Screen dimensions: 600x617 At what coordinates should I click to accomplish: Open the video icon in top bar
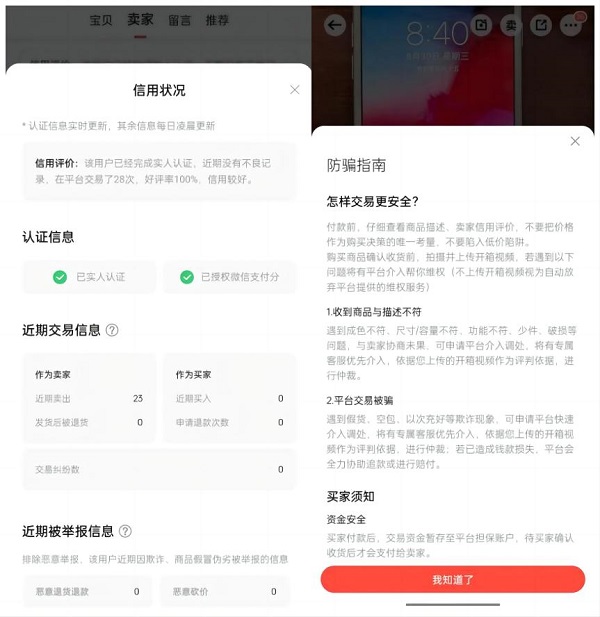point(481,25)
